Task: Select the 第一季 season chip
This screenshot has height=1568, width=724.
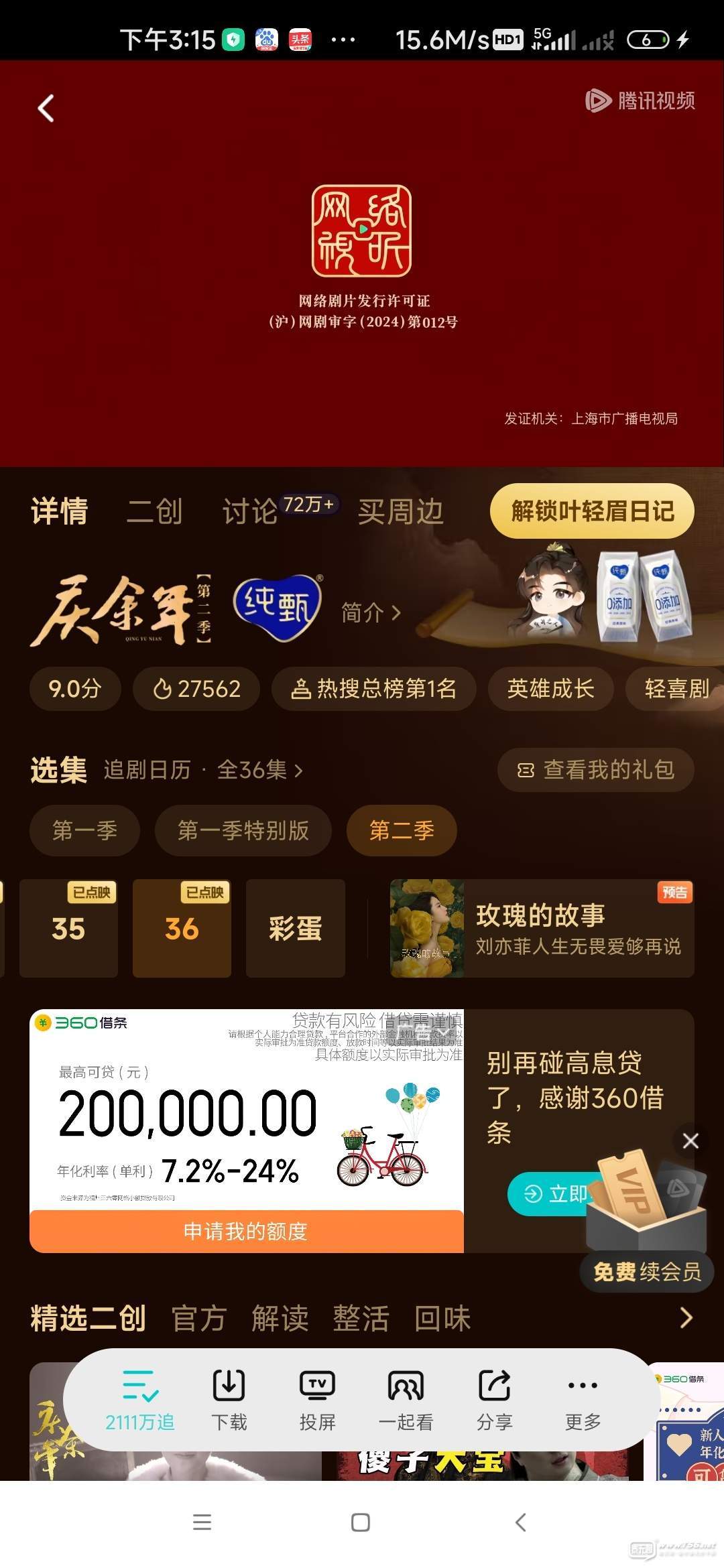Action: [x=84, y=831]
